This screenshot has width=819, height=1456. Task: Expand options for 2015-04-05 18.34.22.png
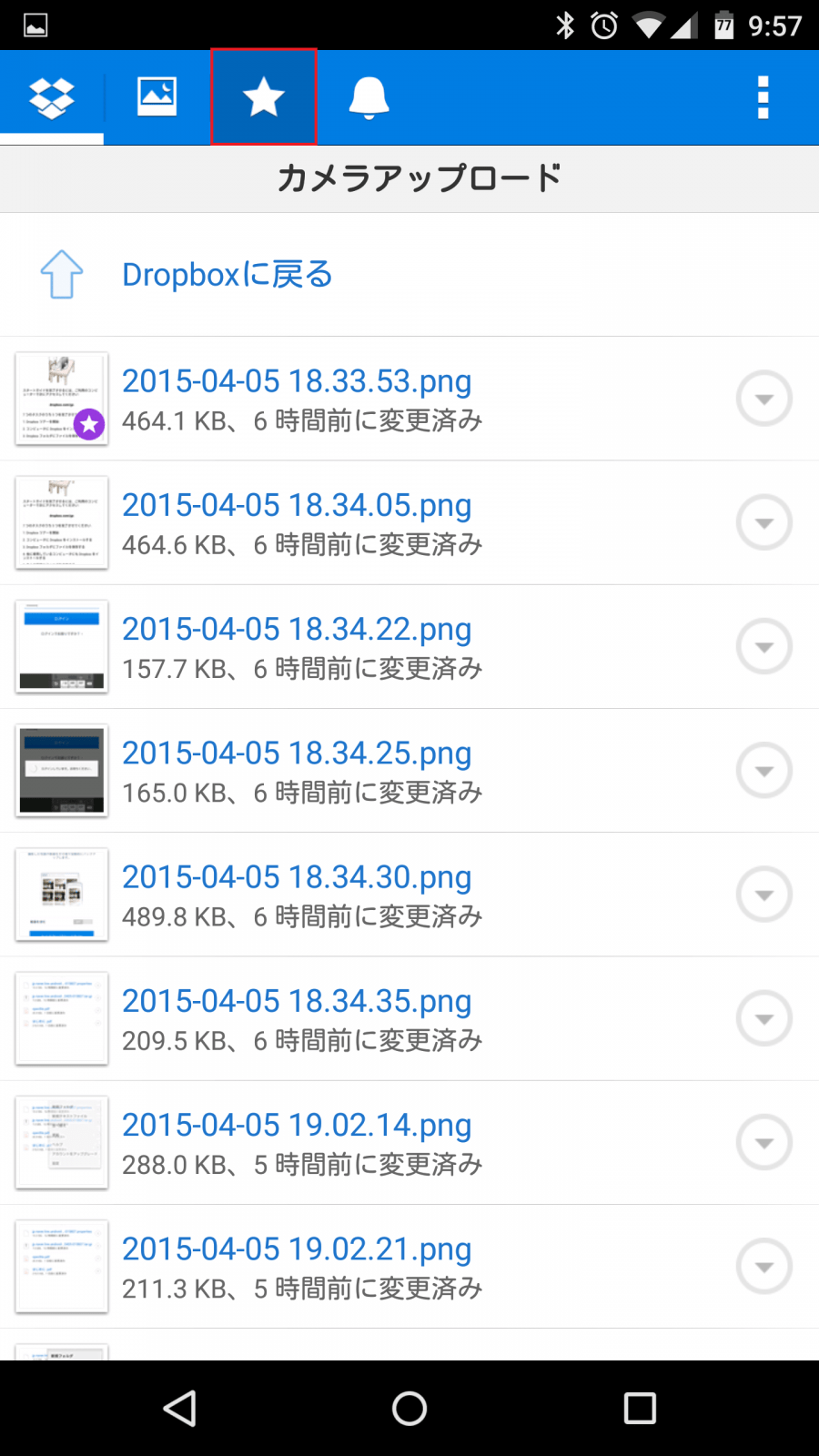click(x=763, y=646)
